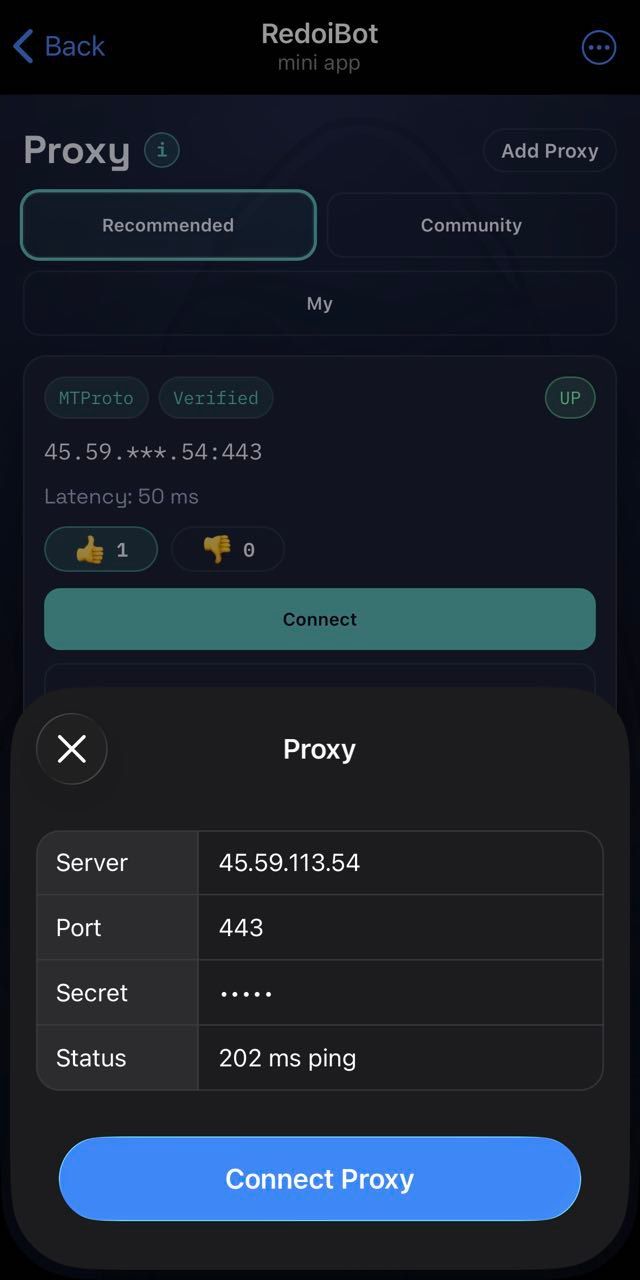Go back from RedoiBot mini app
The height and width of the screenshot is (1280, 640).
59,46
